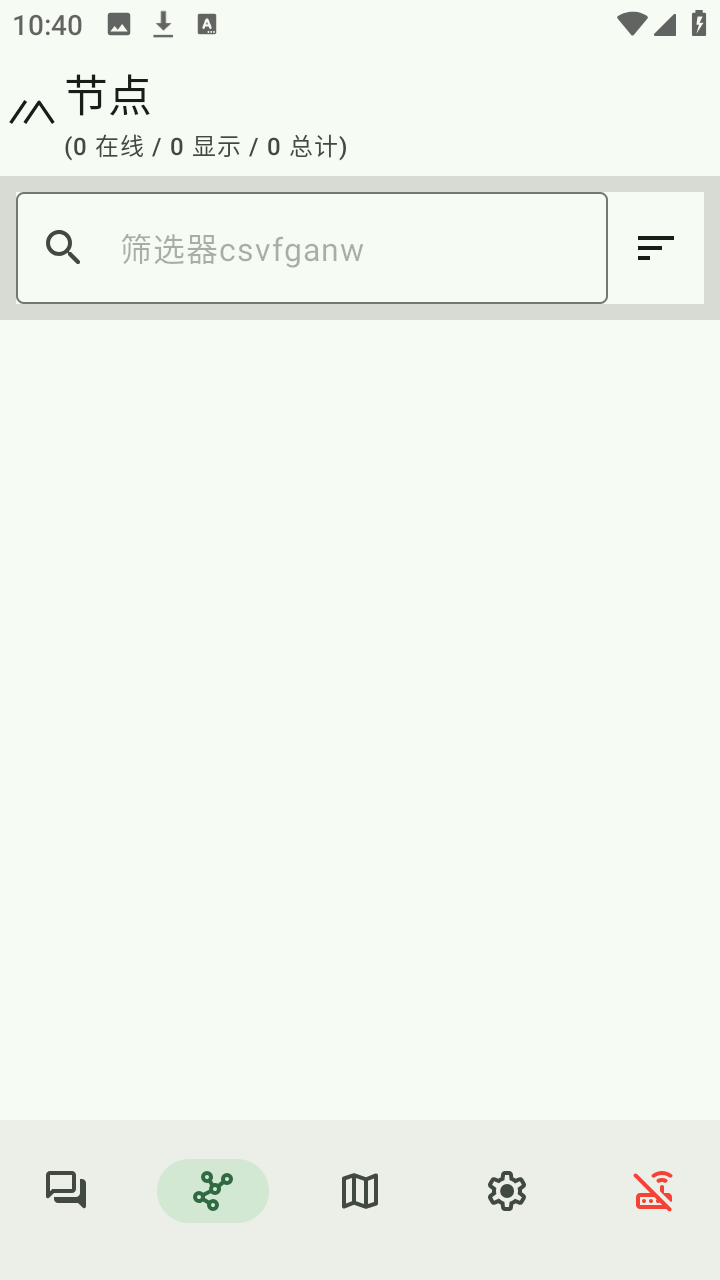720x1280 pixels.
Task: Select the nodes tab
Action: (x=213, y=1190)
